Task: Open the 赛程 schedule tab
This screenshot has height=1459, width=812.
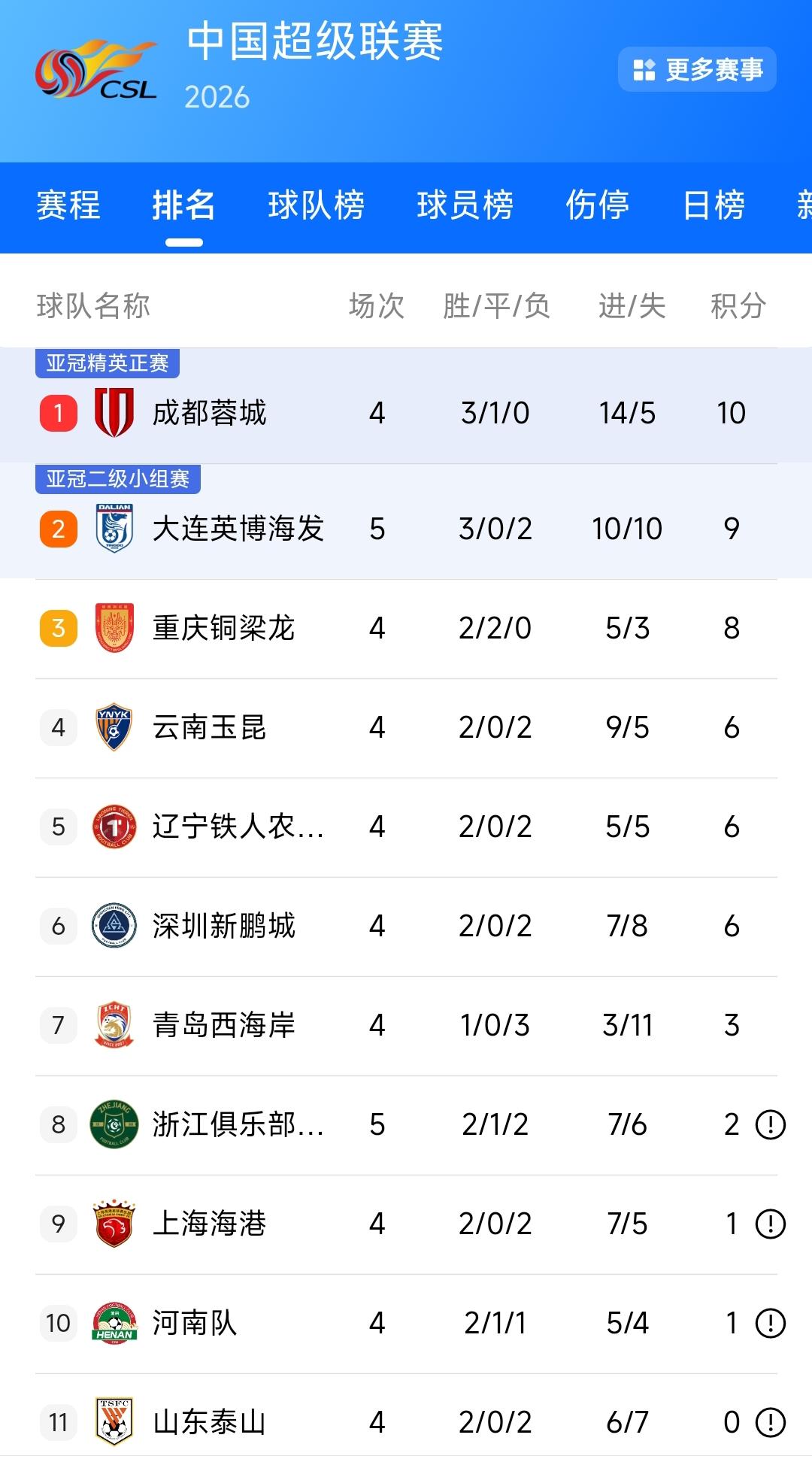Action: [x=67, y=206]
